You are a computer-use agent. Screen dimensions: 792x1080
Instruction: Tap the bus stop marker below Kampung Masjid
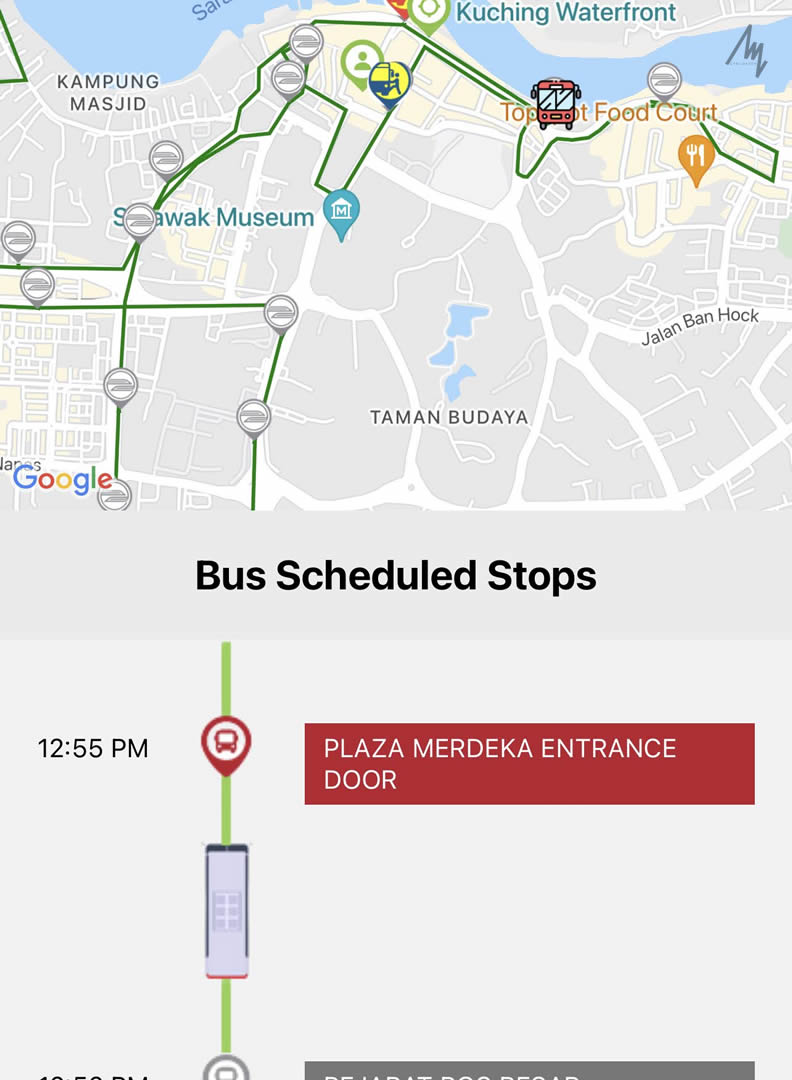(x=166, y=159)
